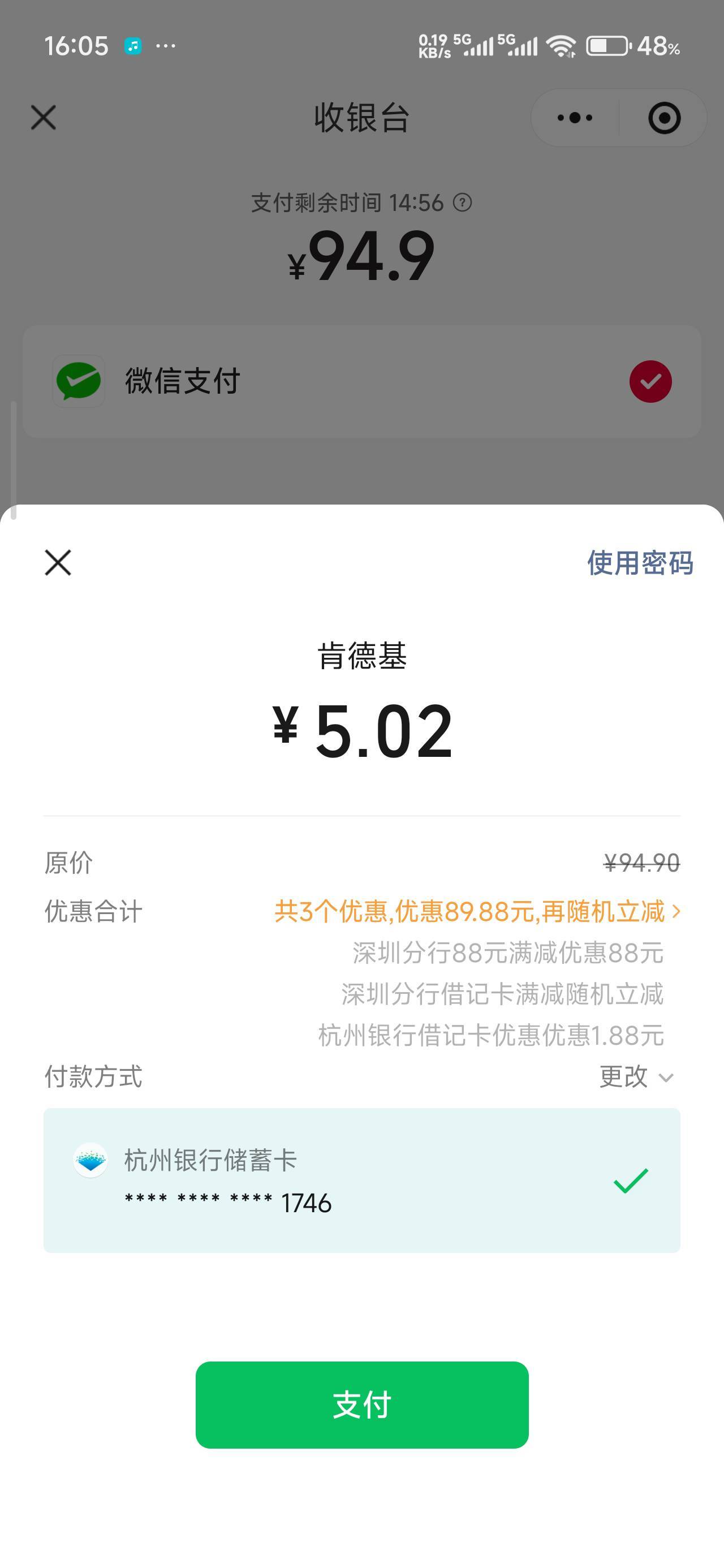Select 微信支付 as payment option
724x1568 pixels.
[361, 382]
